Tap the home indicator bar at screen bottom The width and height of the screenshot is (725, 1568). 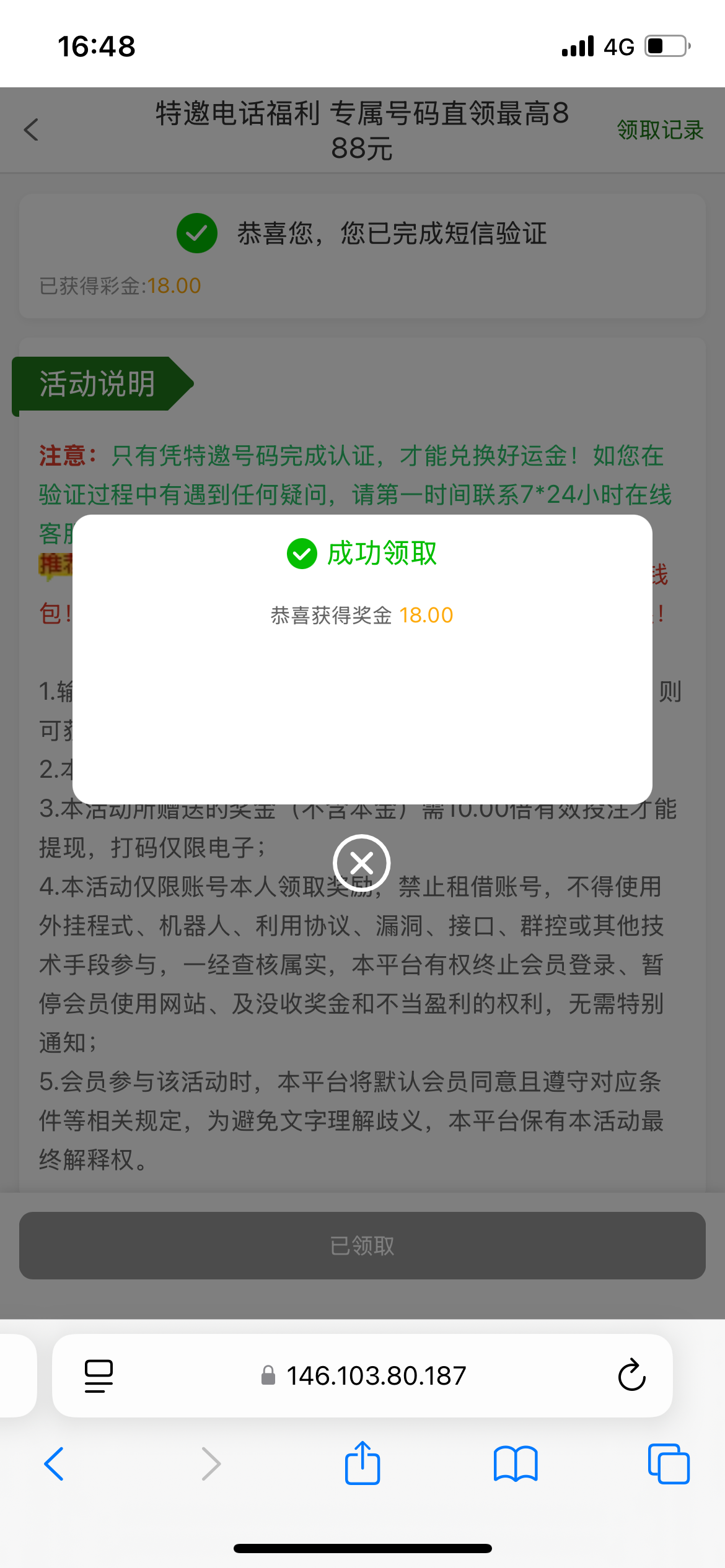coord(362,1549)
